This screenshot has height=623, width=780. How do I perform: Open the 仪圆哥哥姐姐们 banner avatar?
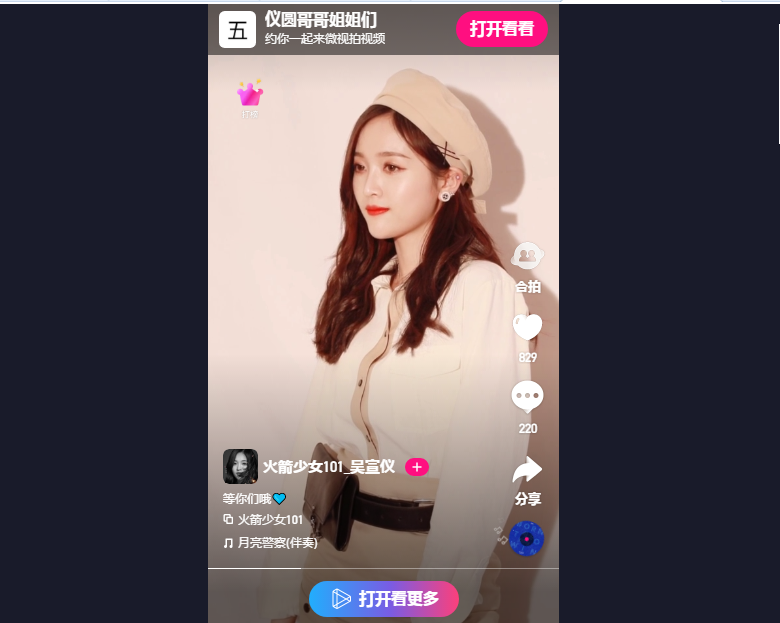pyautogui.click(x=238, y=30)
